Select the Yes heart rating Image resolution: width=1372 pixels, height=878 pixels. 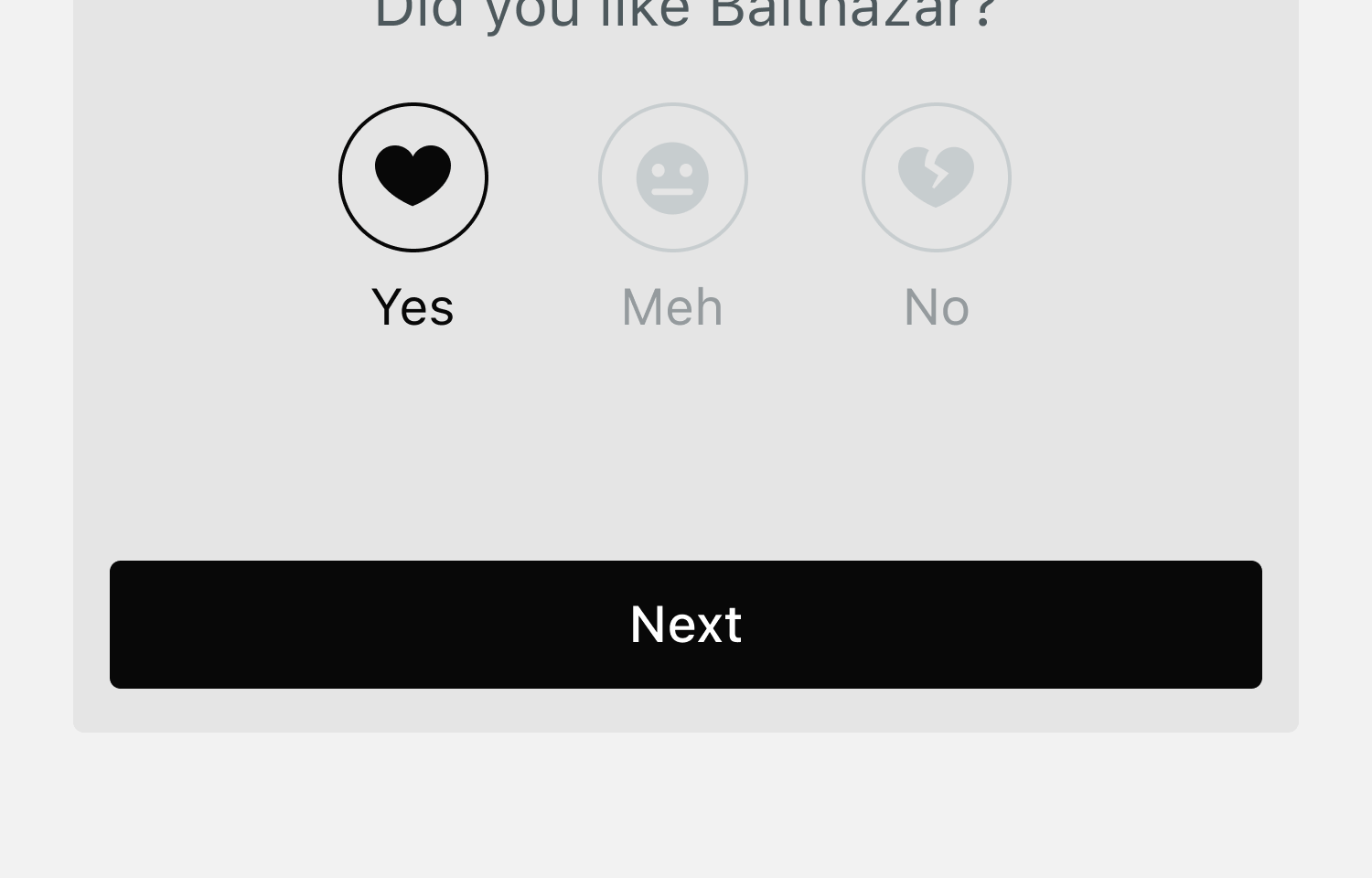tap(413, 177)
